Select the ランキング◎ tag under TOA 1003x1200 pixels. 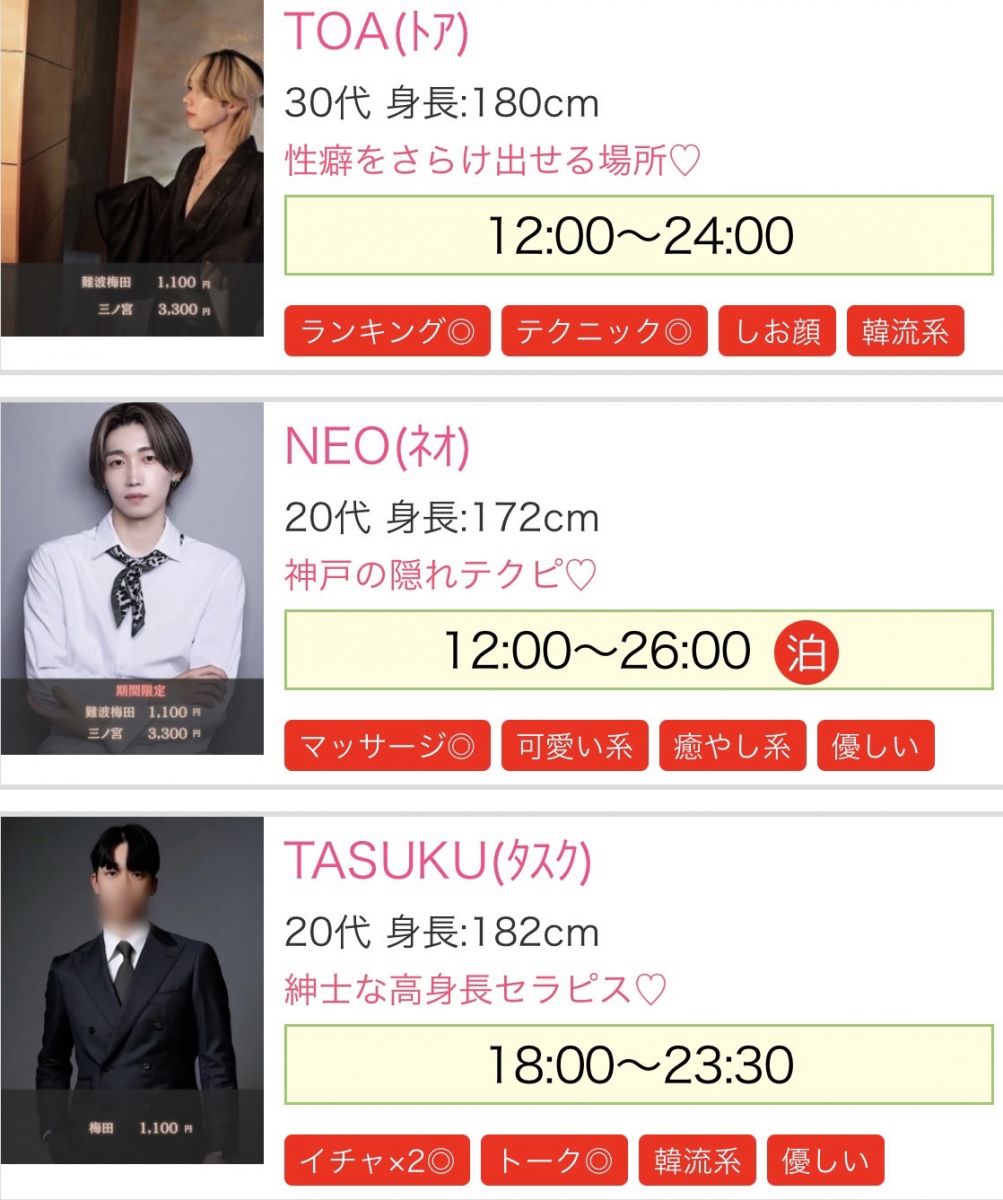387,331
